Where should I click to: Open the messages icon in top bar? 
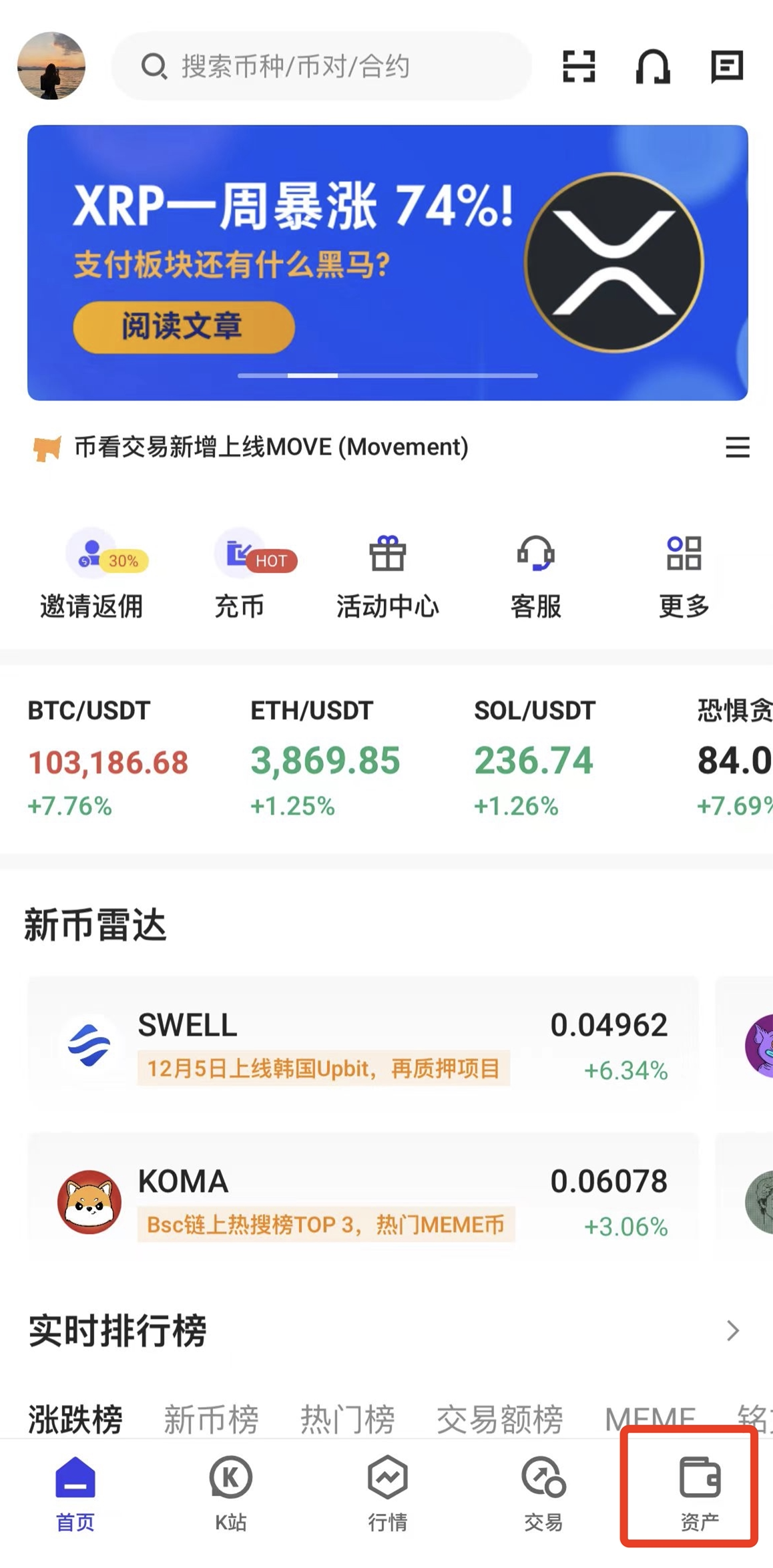727,66
